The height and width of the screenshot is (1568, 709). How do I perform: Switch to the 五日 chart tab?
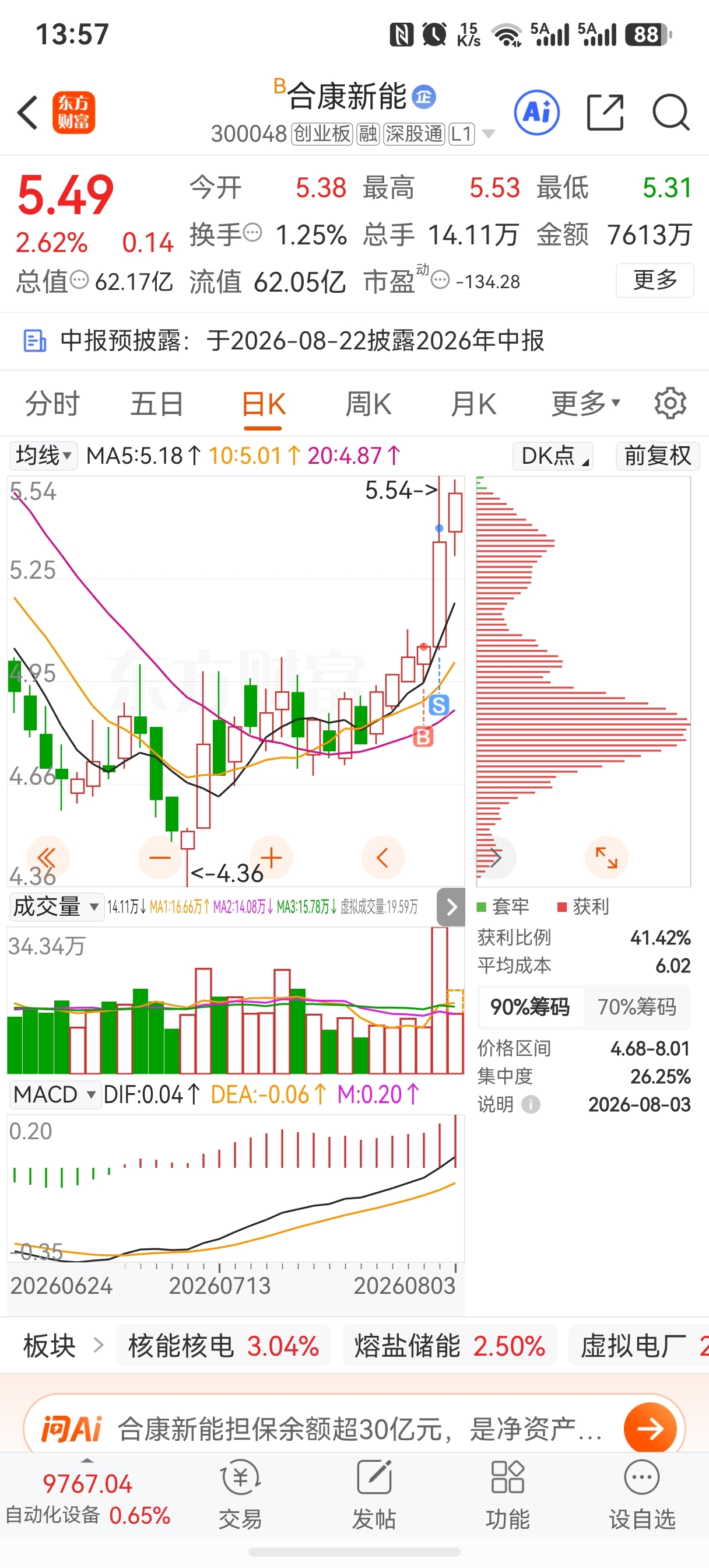click(x=157, y=404)
